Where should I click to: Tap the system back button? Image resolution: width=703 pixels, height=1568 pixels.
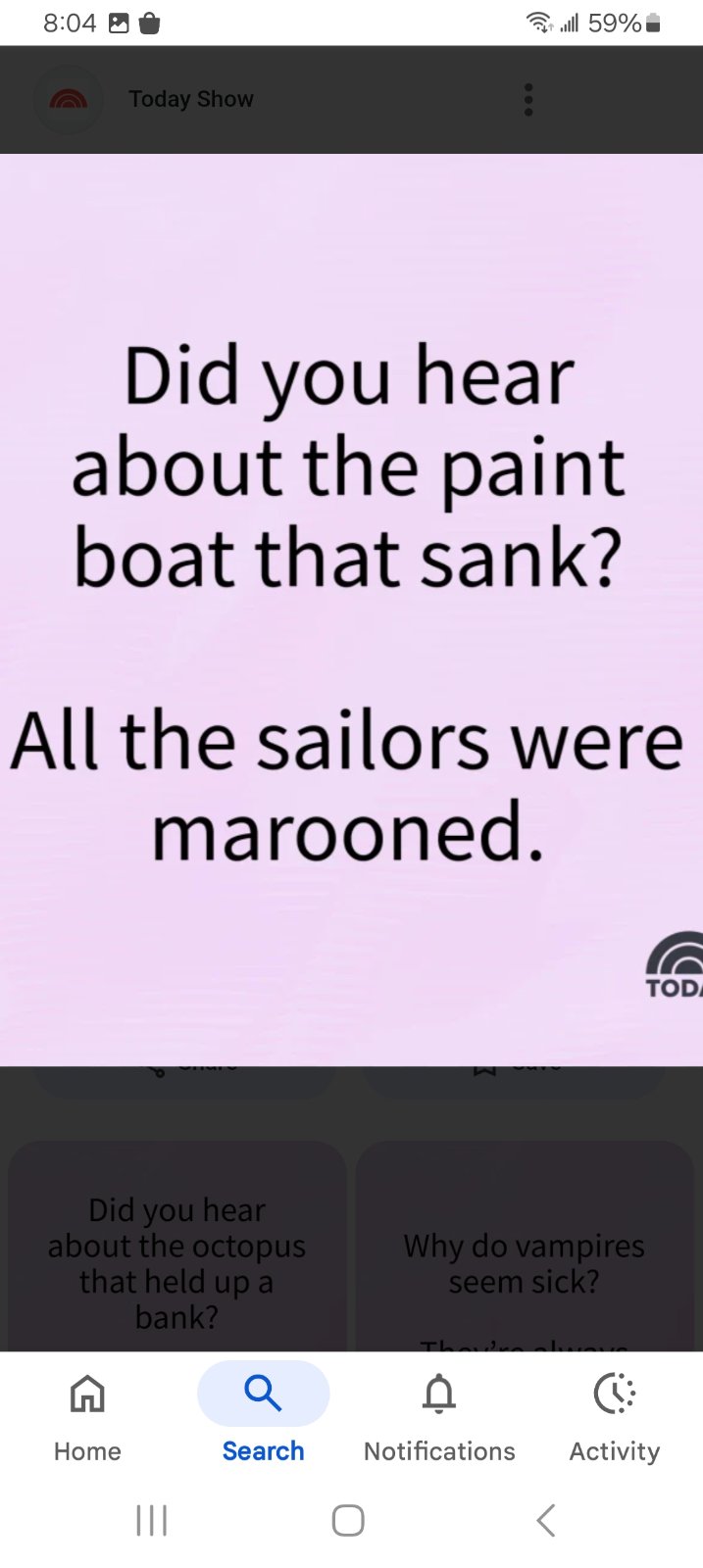[x=546, y=1520]
